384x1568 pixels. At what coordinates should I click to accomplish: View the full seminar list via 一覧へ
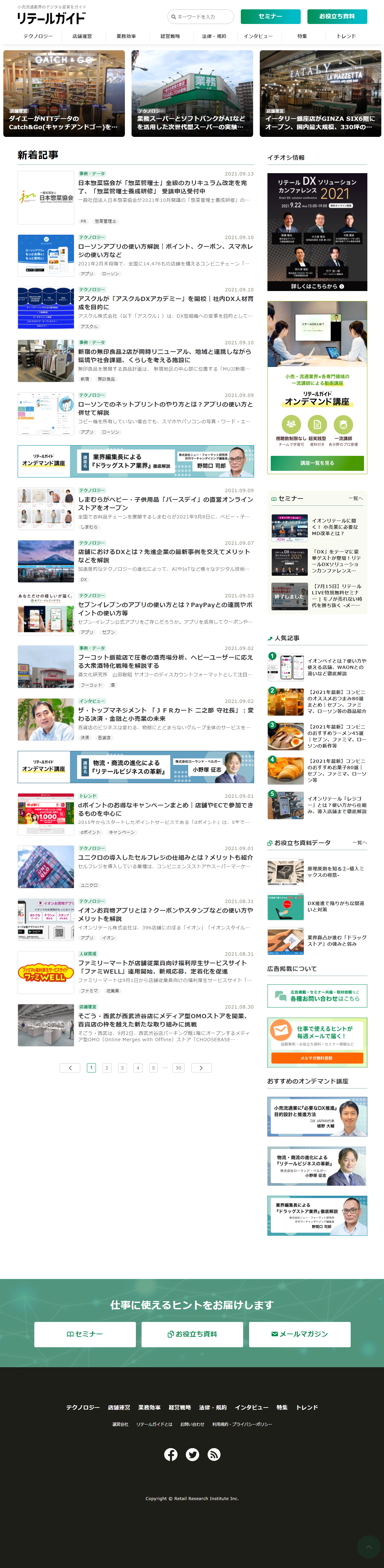(356, 498)
